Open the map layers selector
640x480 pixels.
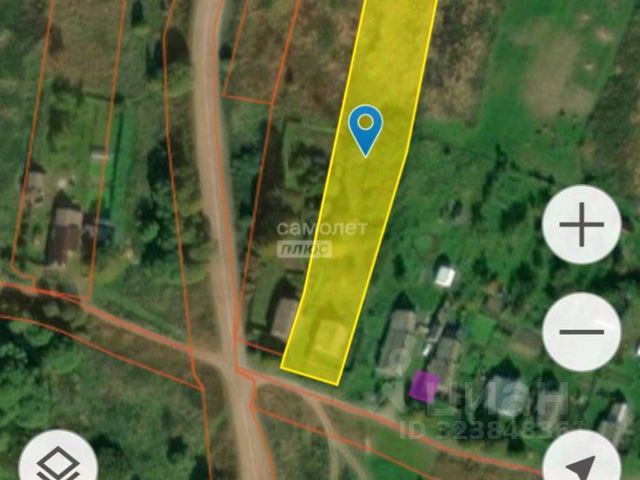[58, 462]
